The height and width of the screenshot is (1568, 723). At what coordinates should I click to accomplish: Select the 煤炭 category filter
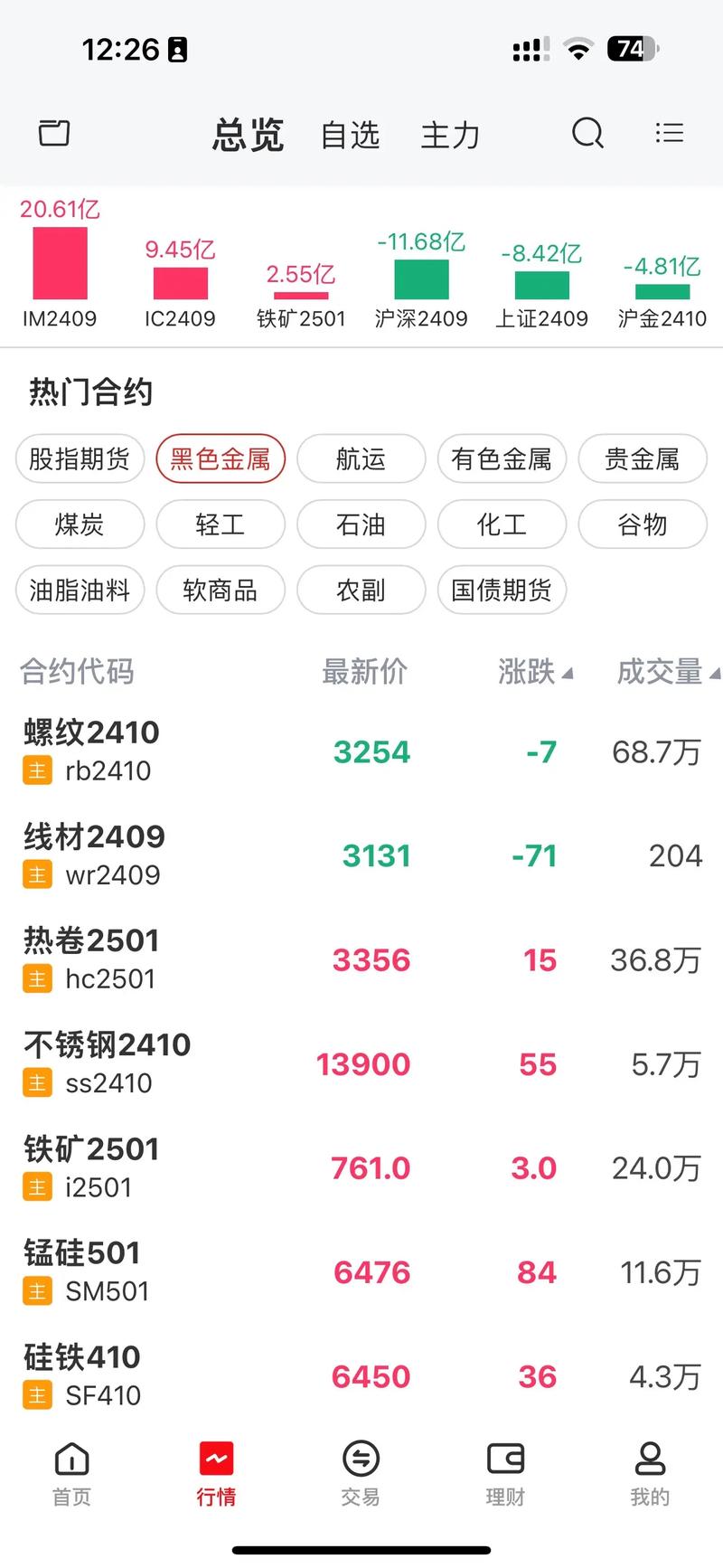point(80,524)
